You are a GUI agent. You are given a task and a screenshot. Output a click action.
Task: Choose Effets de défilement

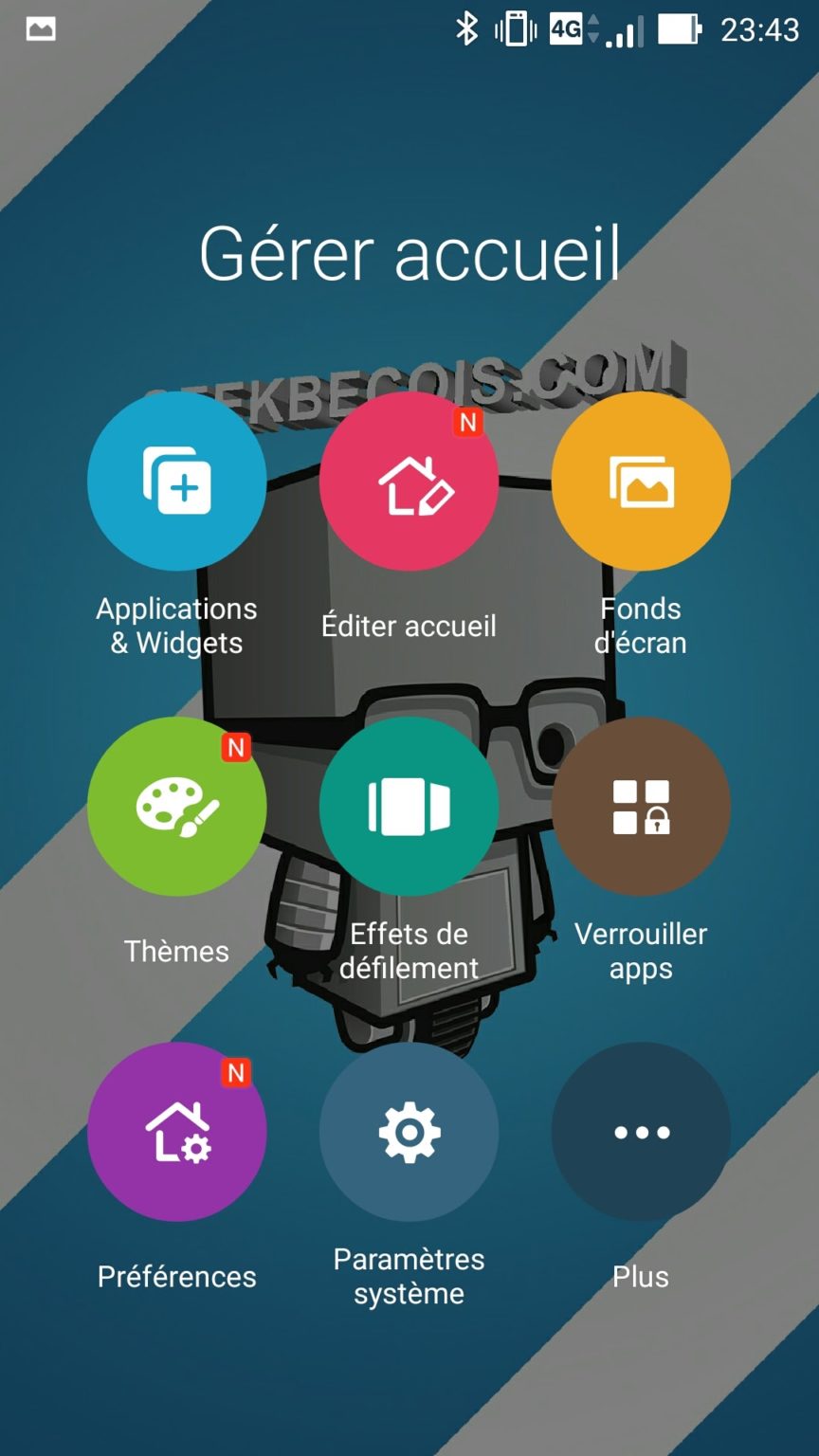click(x=409, y=807)
